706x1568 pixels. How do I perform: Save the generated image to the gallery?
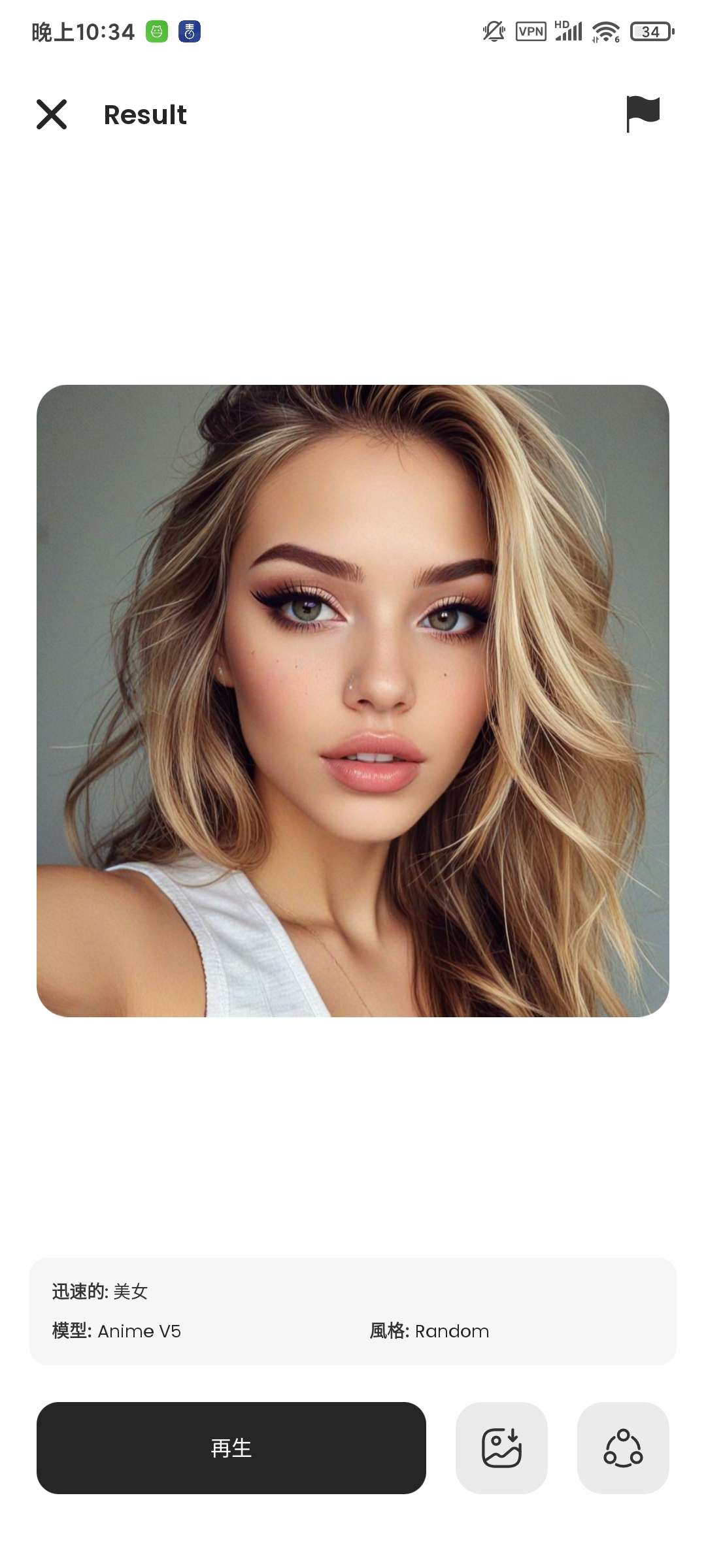point(501,1448)
